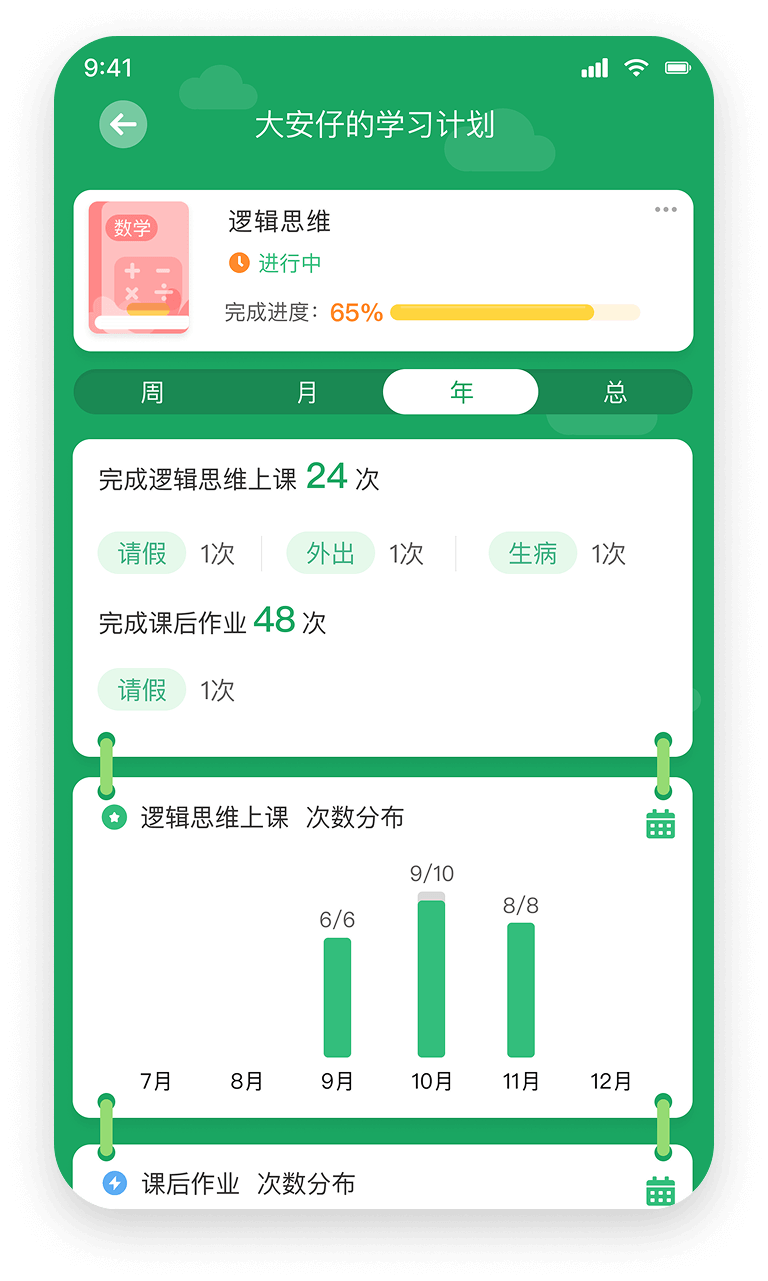Switch to the 周 tab
The image size is (768, 1281).
coord(152,392)
